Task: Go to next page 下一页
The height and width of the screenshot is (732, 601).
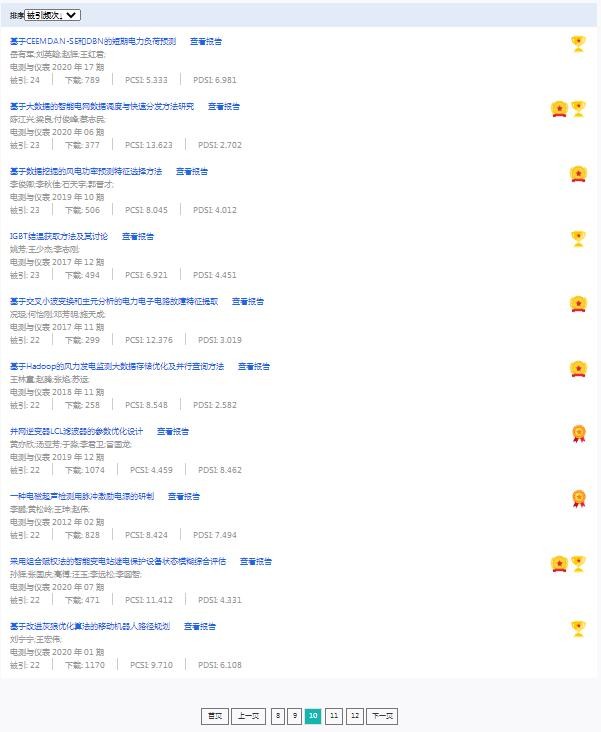Action: (382, 716)
